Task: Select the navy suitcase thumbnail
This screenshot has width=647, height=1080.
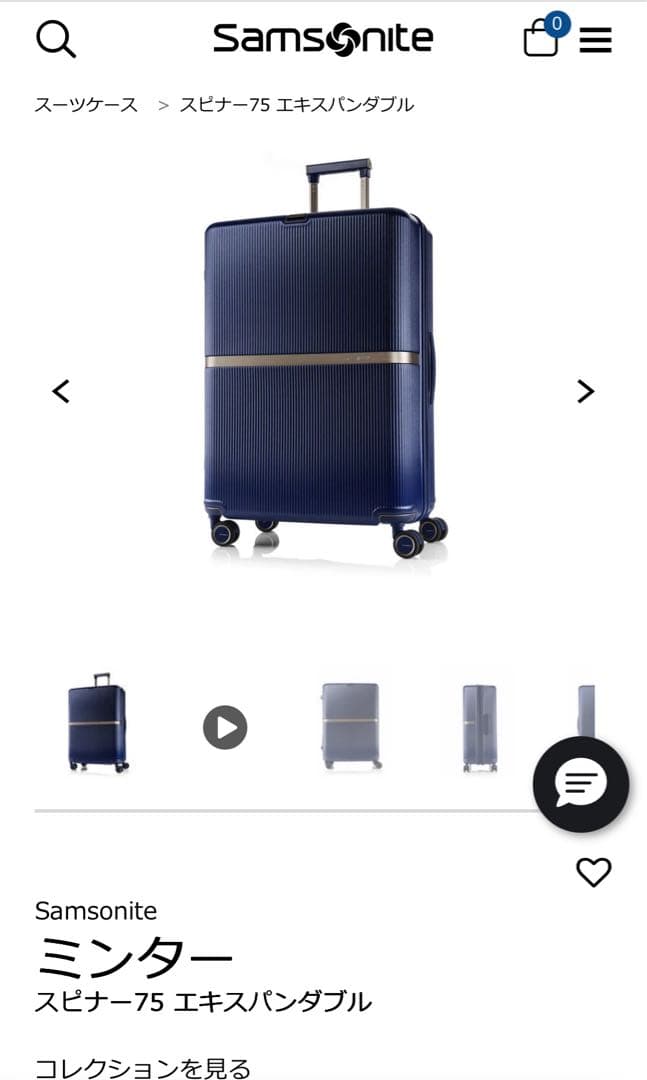Action: coord(97,724)
